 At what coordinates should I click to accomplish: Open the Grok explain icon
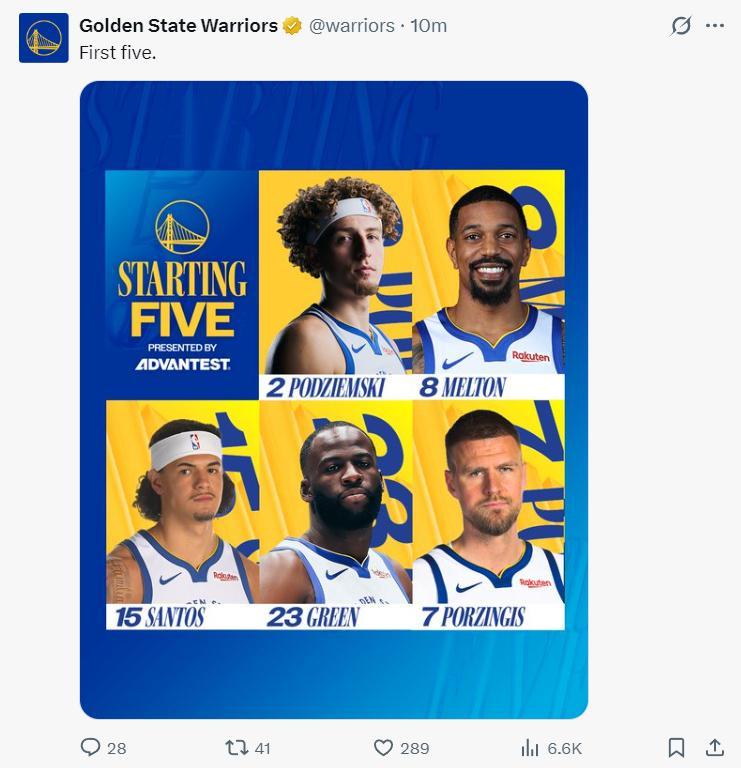point(681,26)
